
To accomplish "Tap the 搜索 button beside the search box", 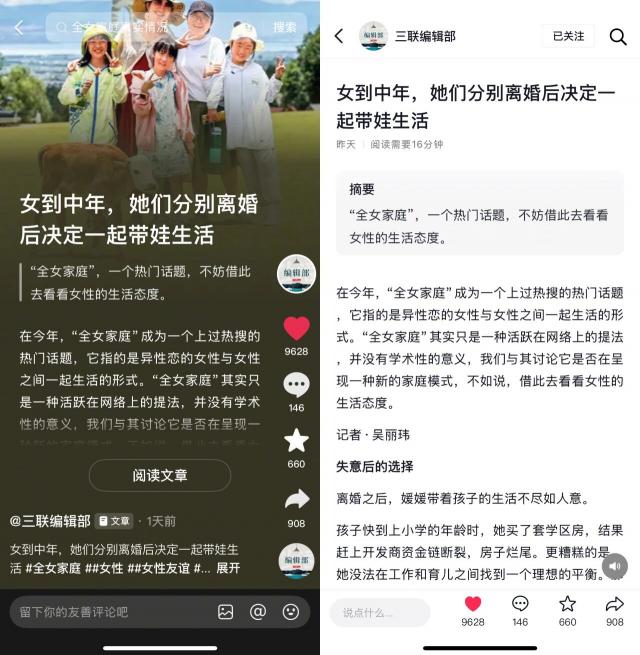I will pyautogui.click(x=285, y=27).
